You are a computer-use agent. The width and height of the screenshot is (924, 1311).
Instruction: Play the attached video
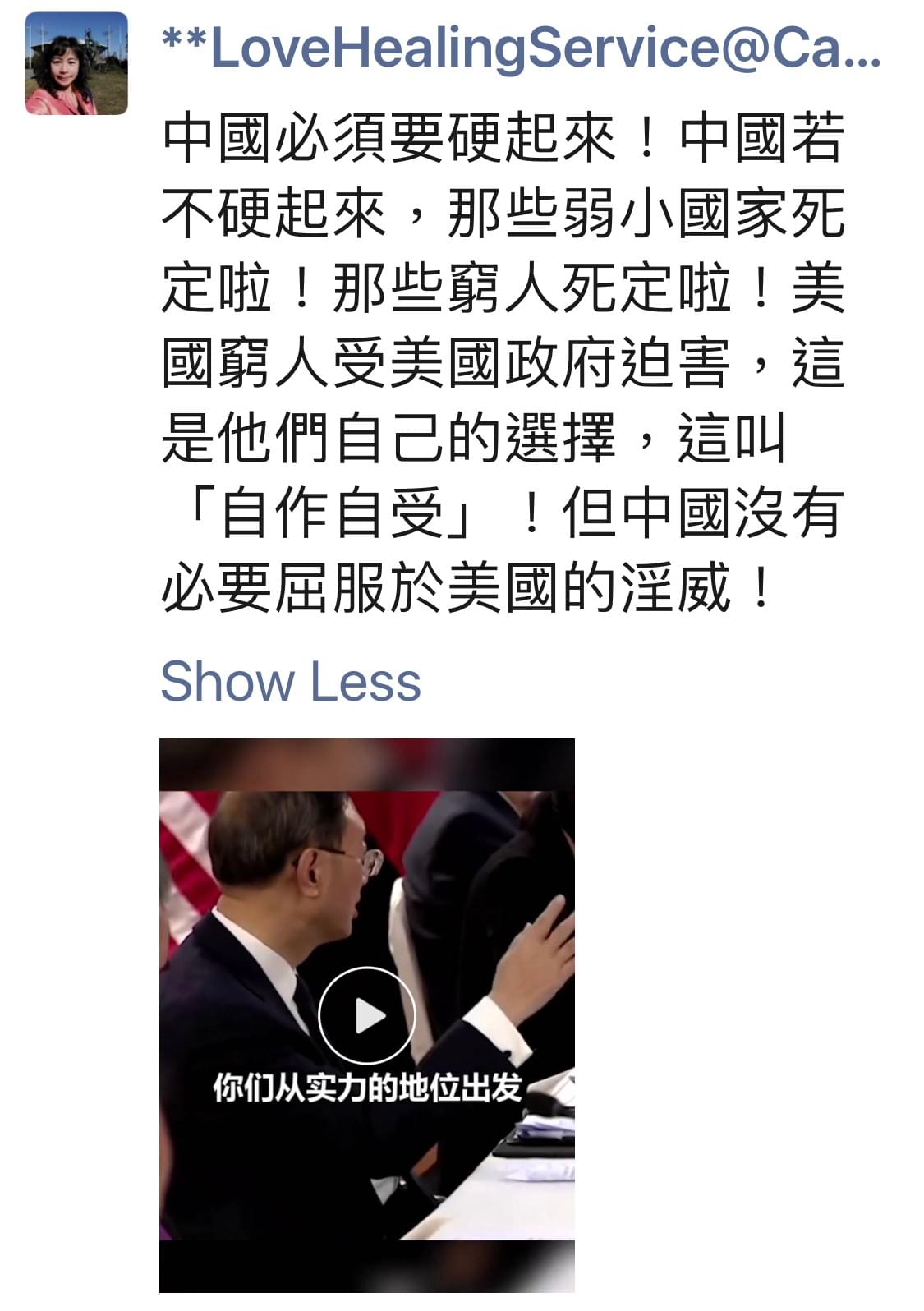click(366, 1016)
